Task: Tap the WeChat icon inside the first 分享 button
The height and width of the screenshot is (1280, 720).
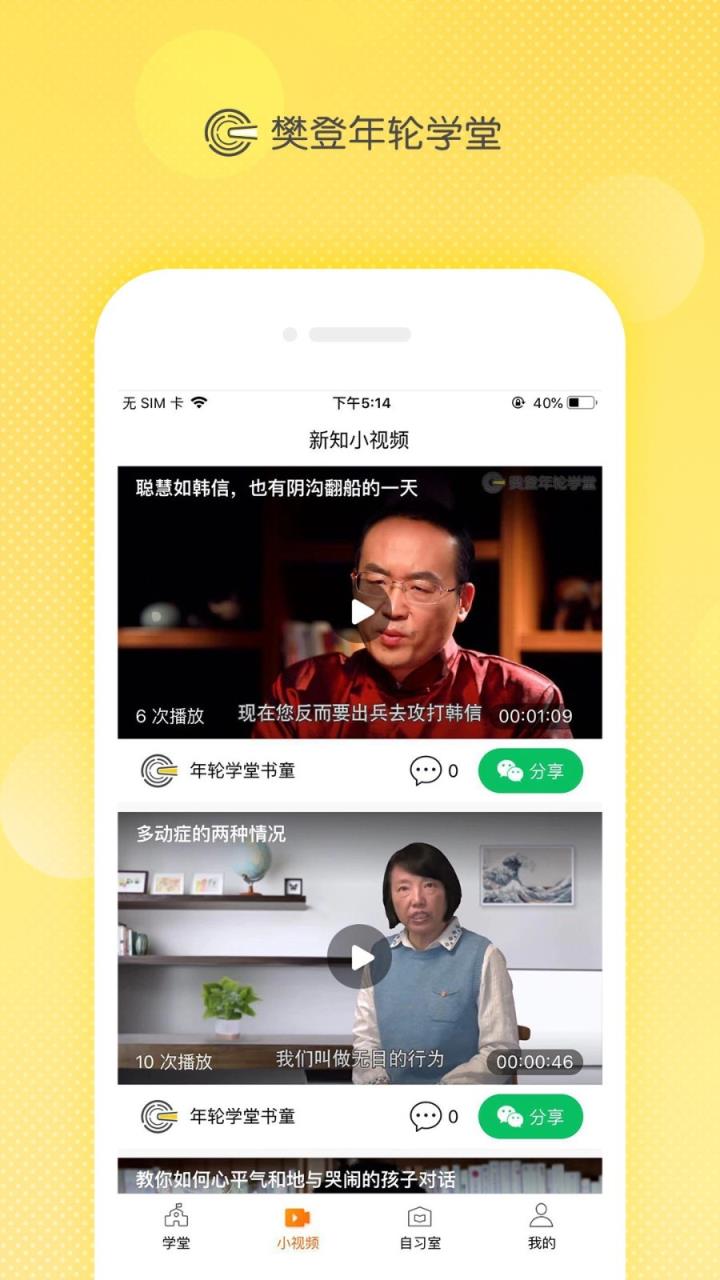Action: 510,770
